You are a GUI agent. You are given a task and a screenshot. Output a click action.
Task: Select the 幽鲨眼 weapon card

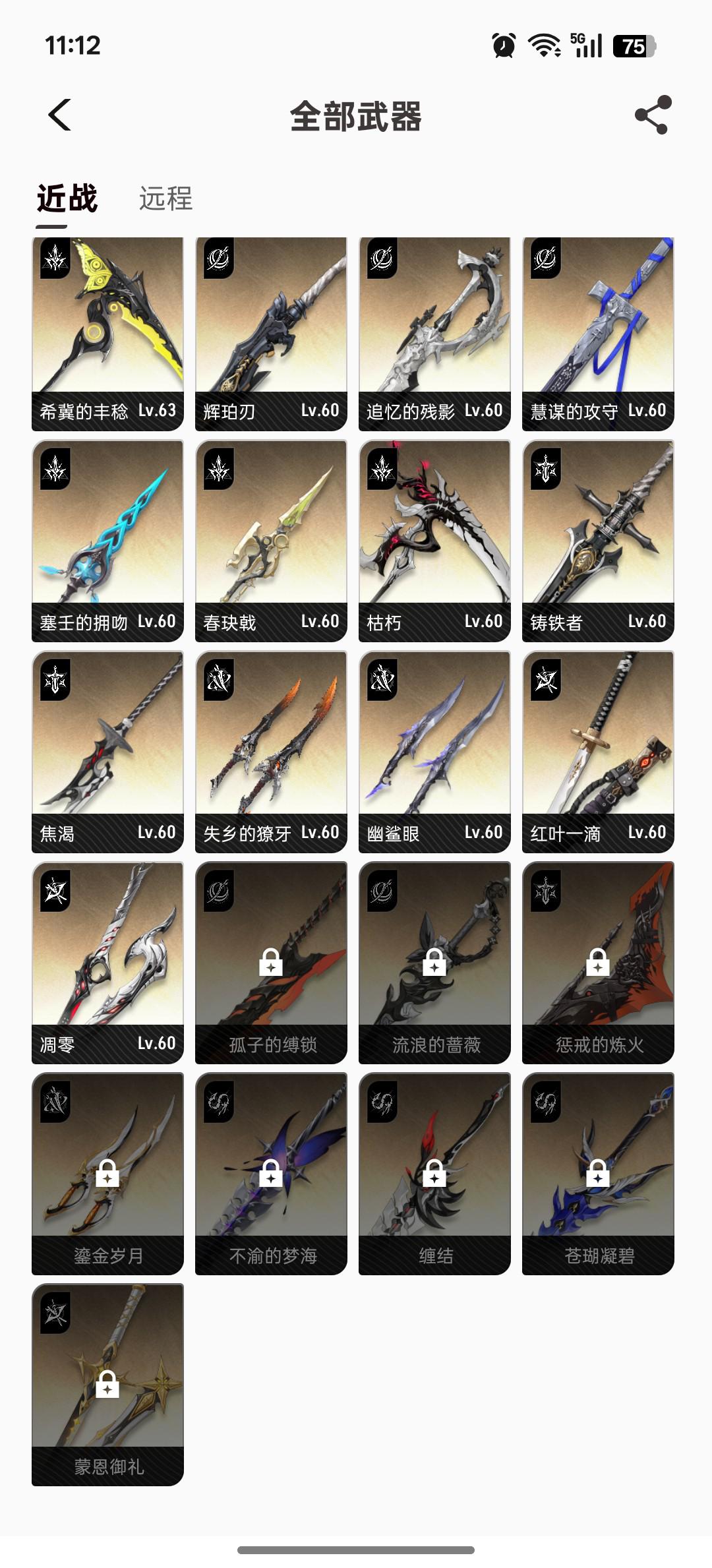click(434, 752)
